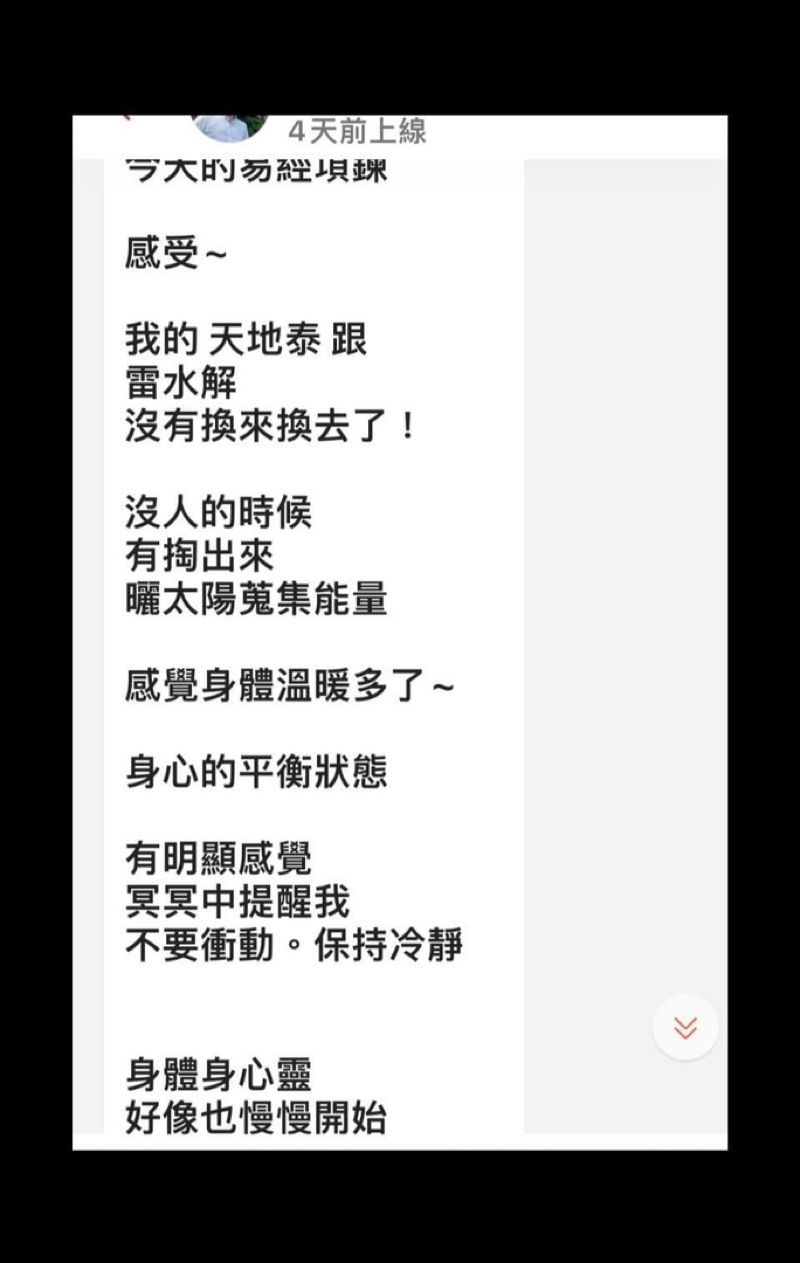This screenshot has height=1263, width=800.
Task: Open the contact's profile picture at the top
Action: [x=230, y=128]
